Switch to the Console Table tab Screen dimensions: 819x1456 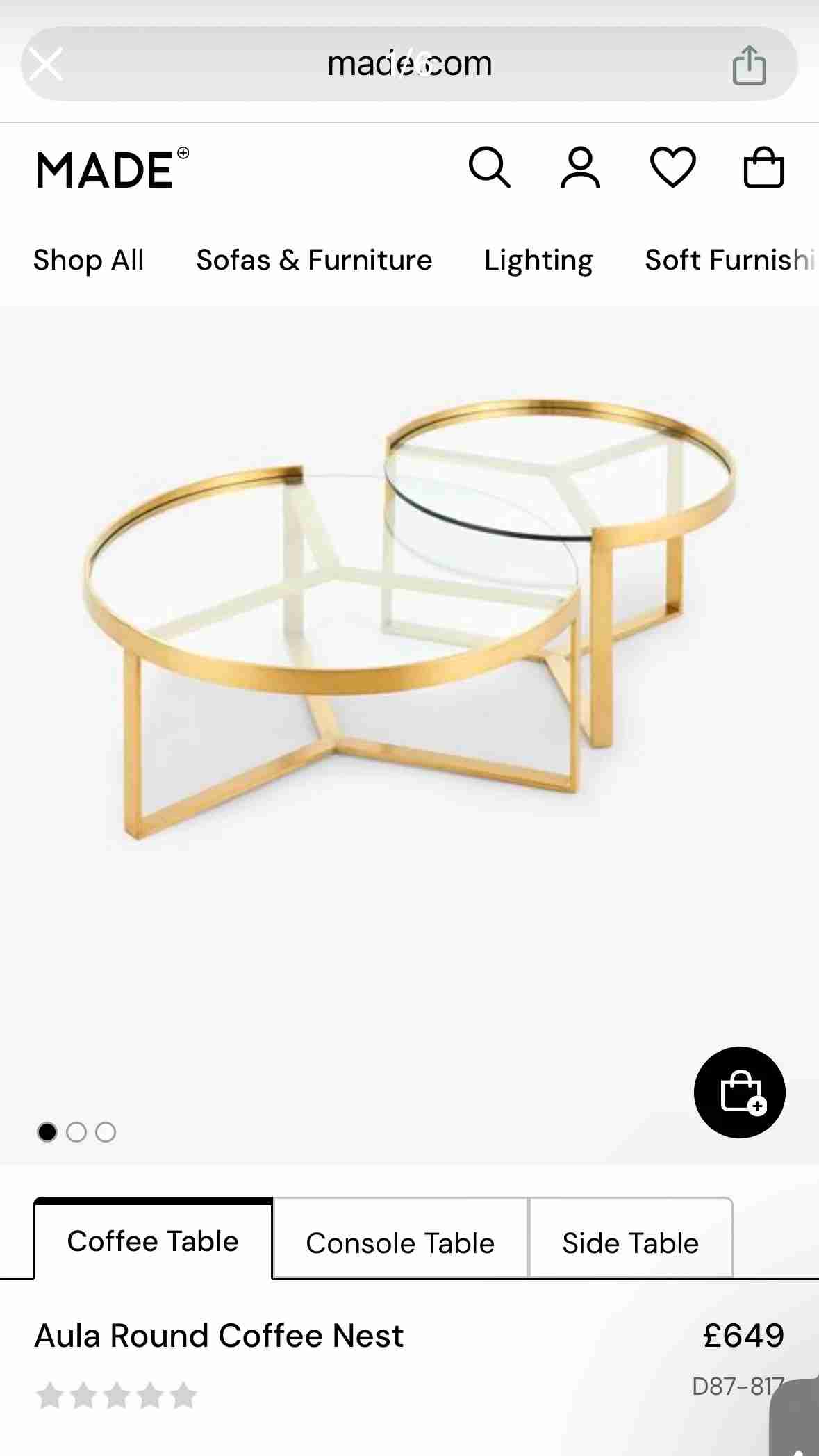400,1243
